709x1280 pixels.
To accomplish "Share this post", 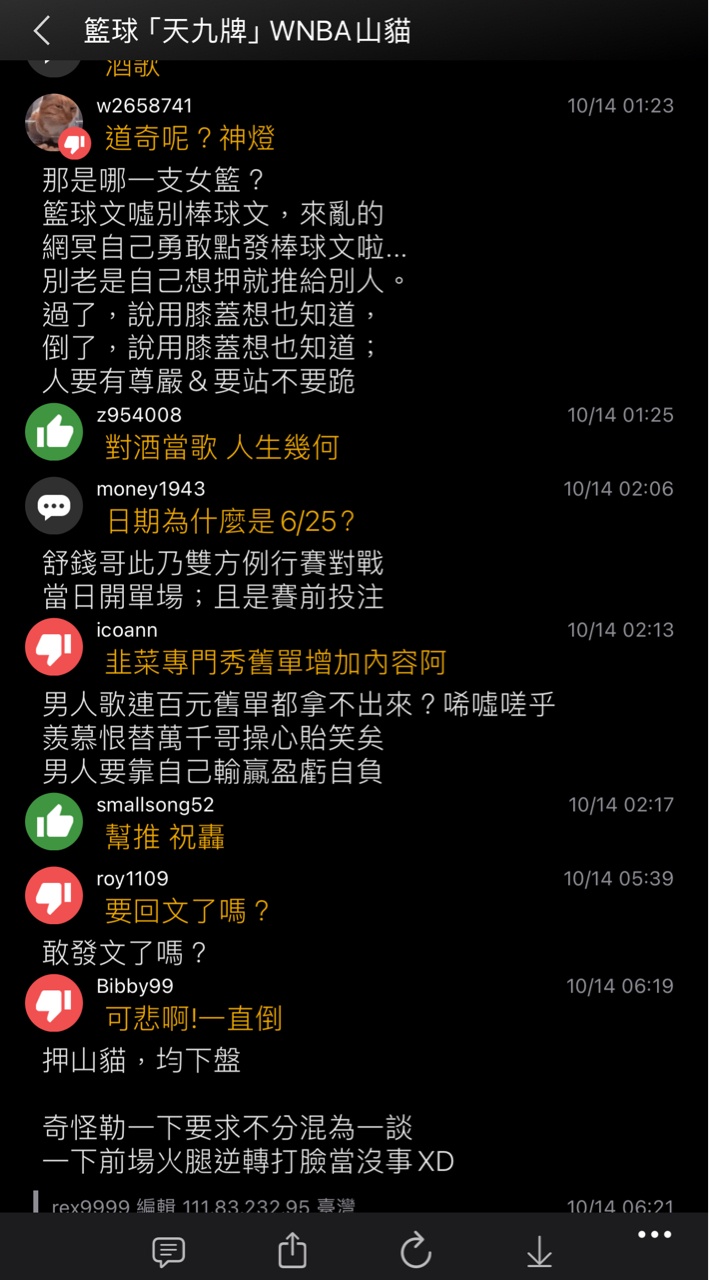I will pyautogui.click(x=291, y=1250).
